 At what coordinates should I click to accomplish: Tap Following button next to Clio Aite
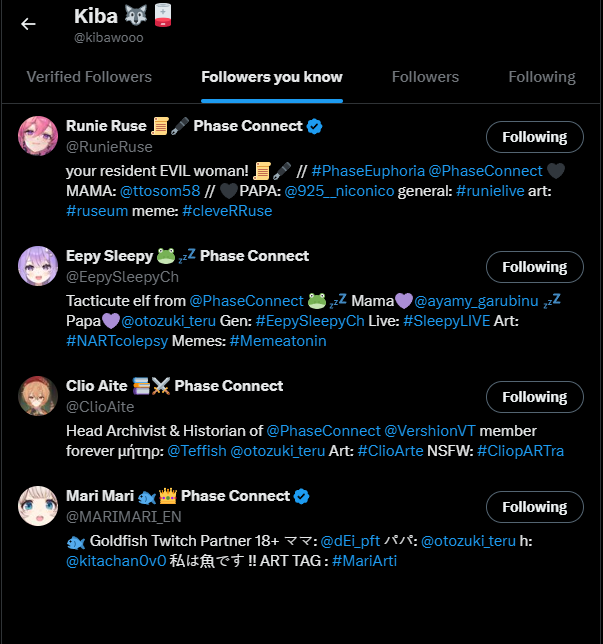pos(534,397)
